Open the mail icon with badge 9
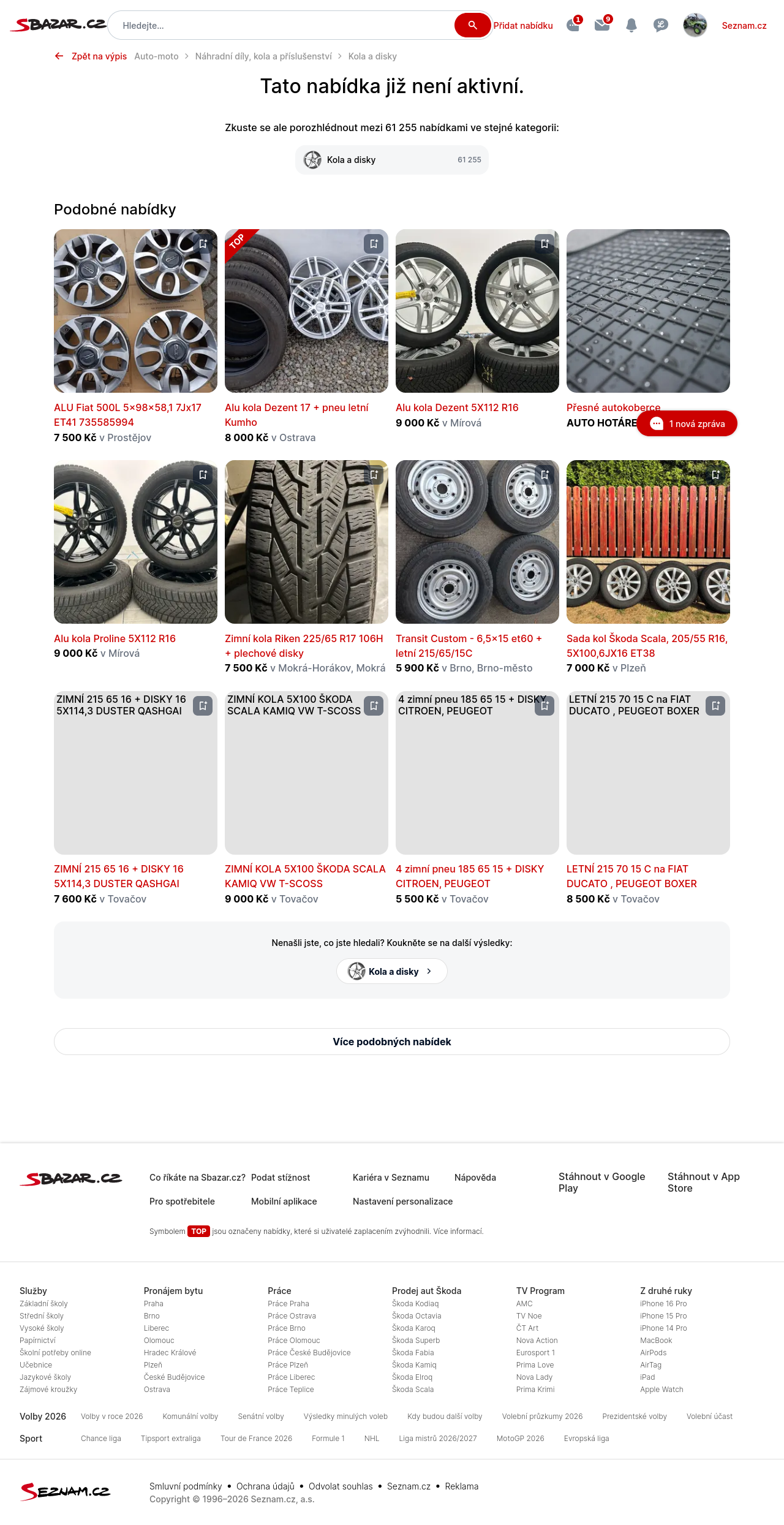784x1525 pixels. pos(603,25)
